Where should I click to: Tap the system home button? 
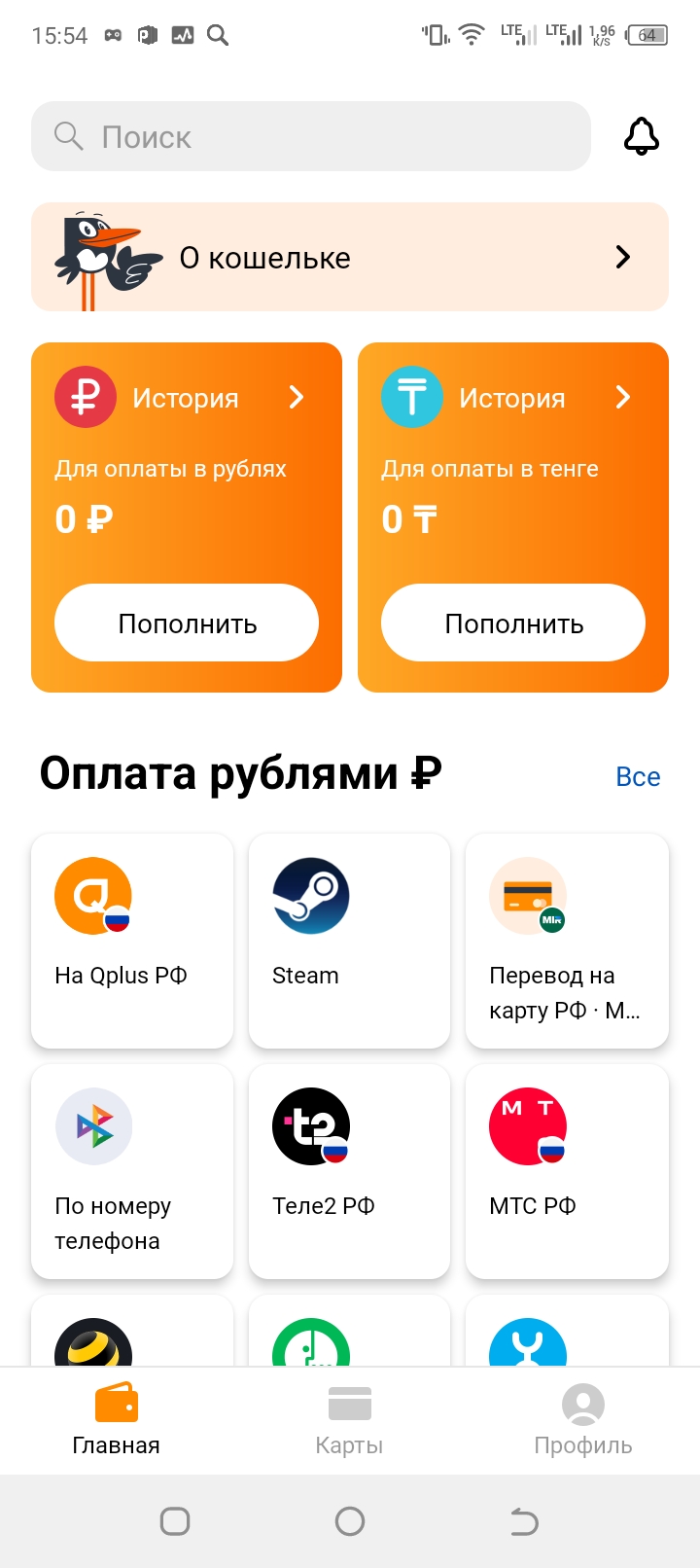350,1521
